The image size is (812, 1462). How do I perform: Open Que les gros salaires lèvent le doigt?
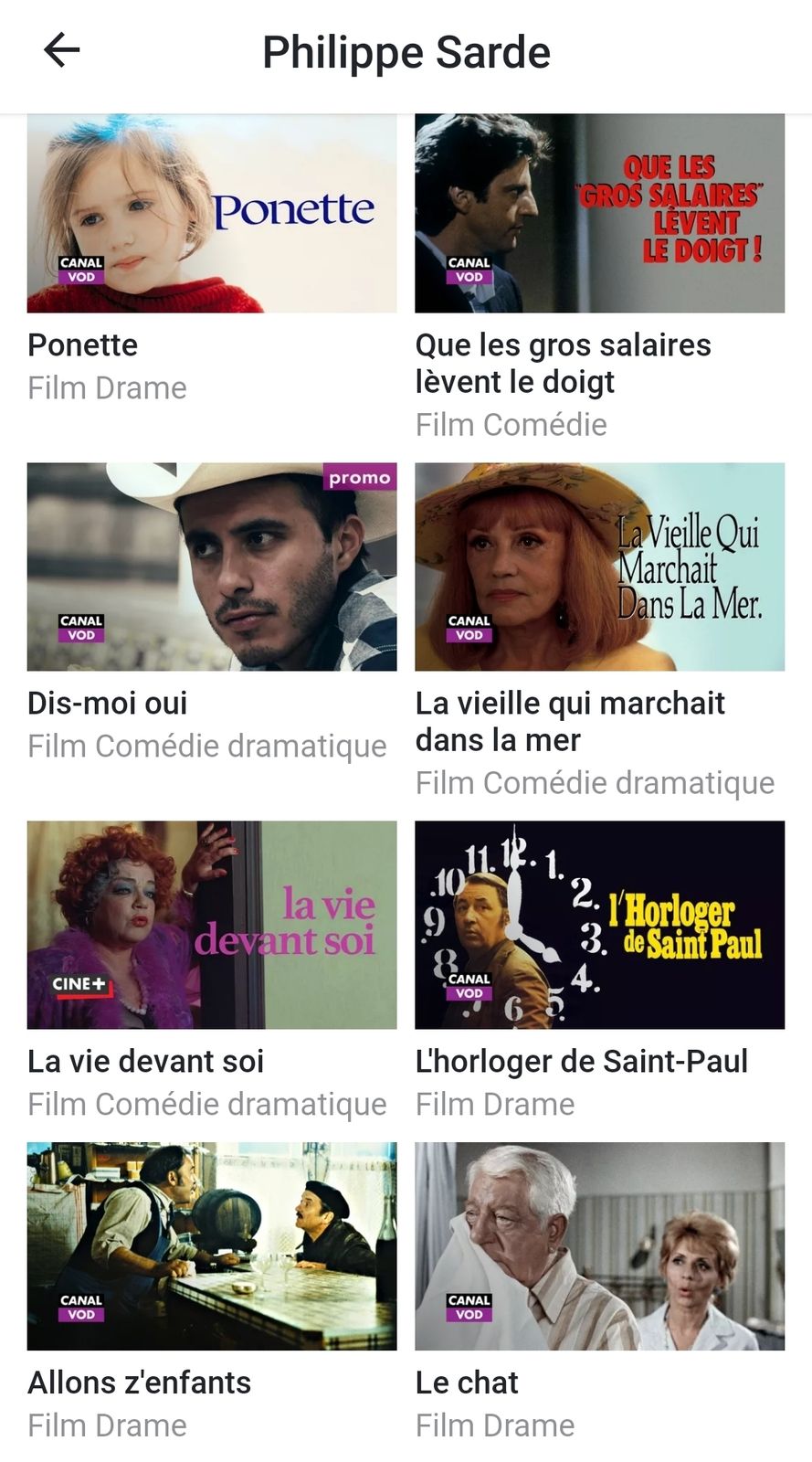[599, 214]
